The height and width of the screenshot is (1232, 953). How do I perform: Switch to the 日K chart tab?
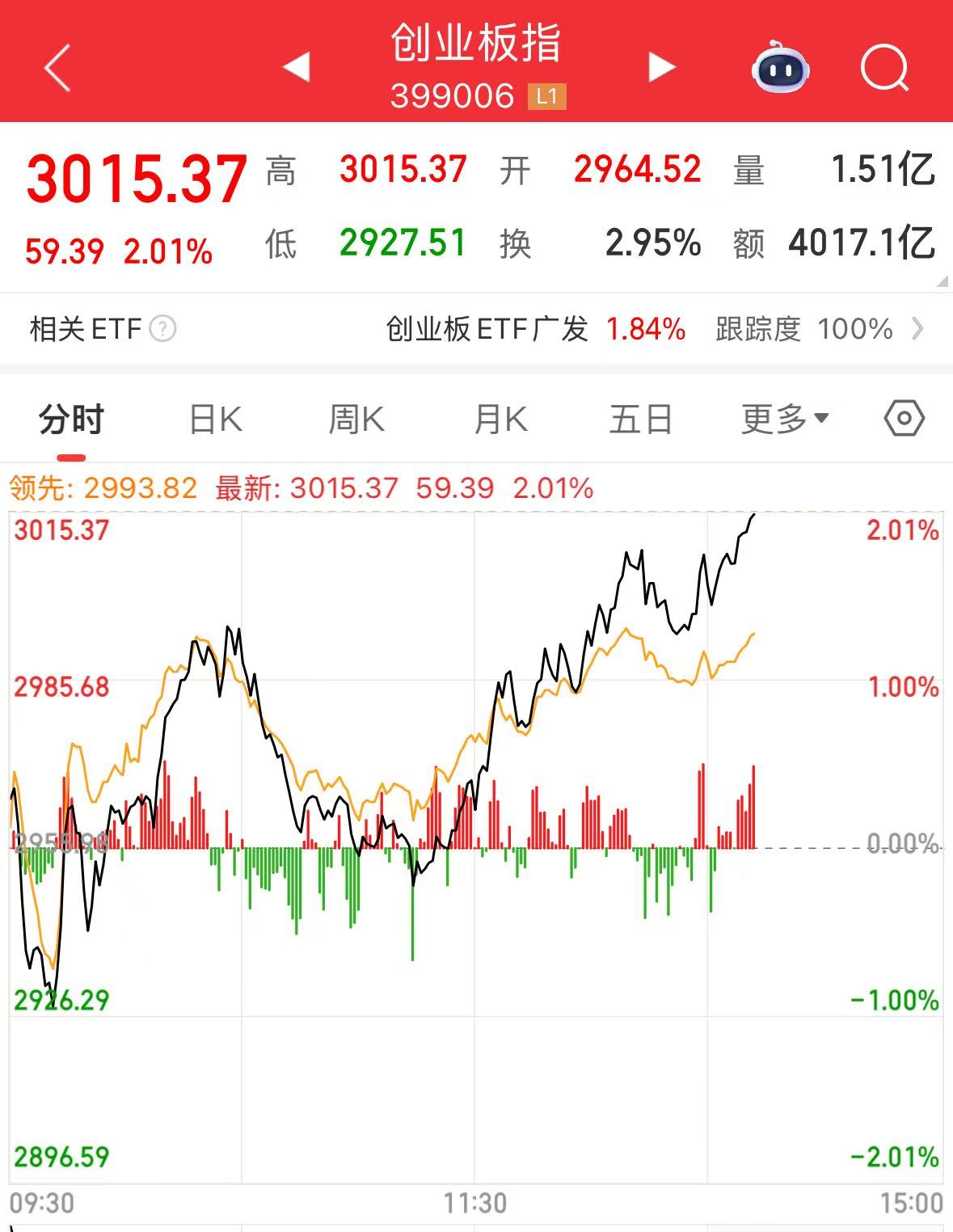pyautogui.click(x=215, y=420)
